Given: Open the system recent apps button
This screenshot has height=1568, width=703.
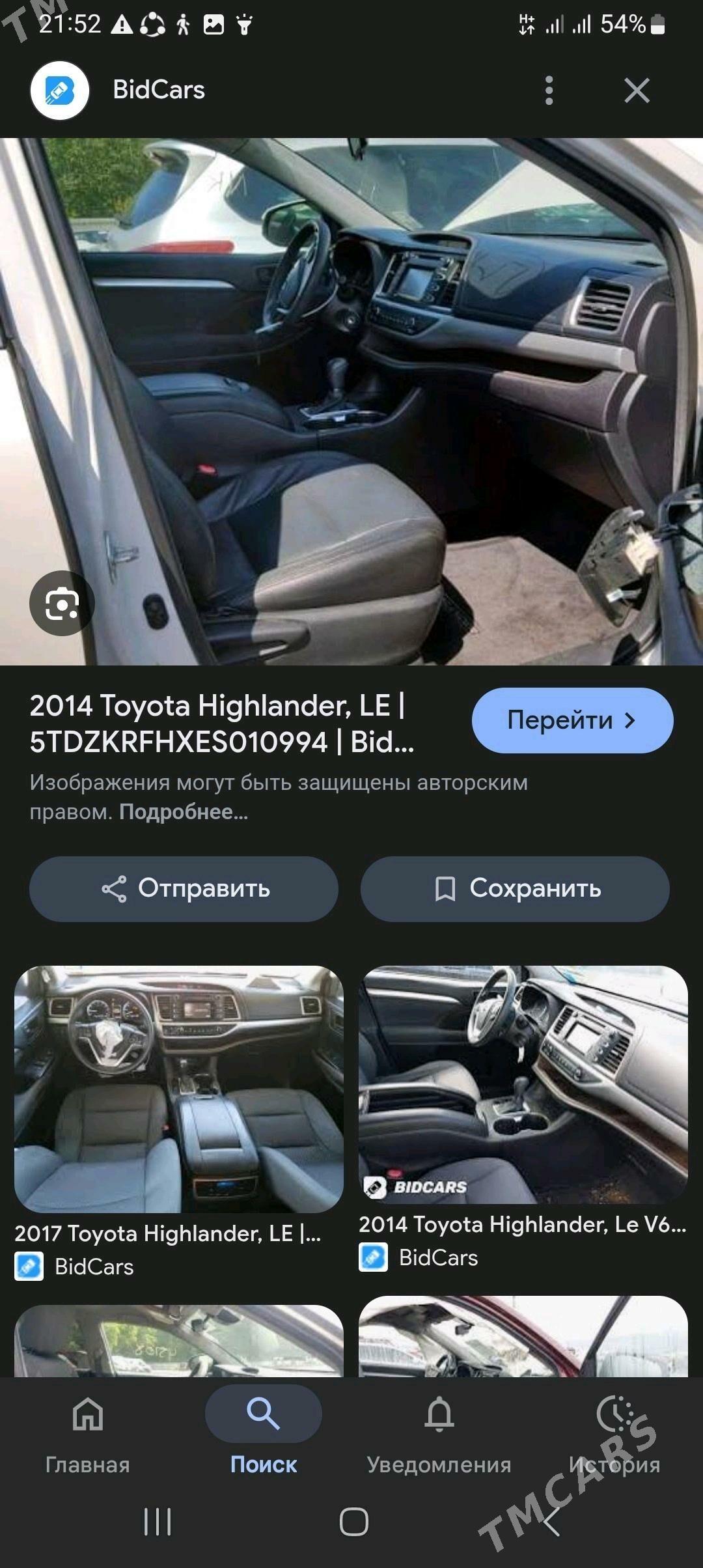Looking at the screenshot, I should tap(158, 1522).
